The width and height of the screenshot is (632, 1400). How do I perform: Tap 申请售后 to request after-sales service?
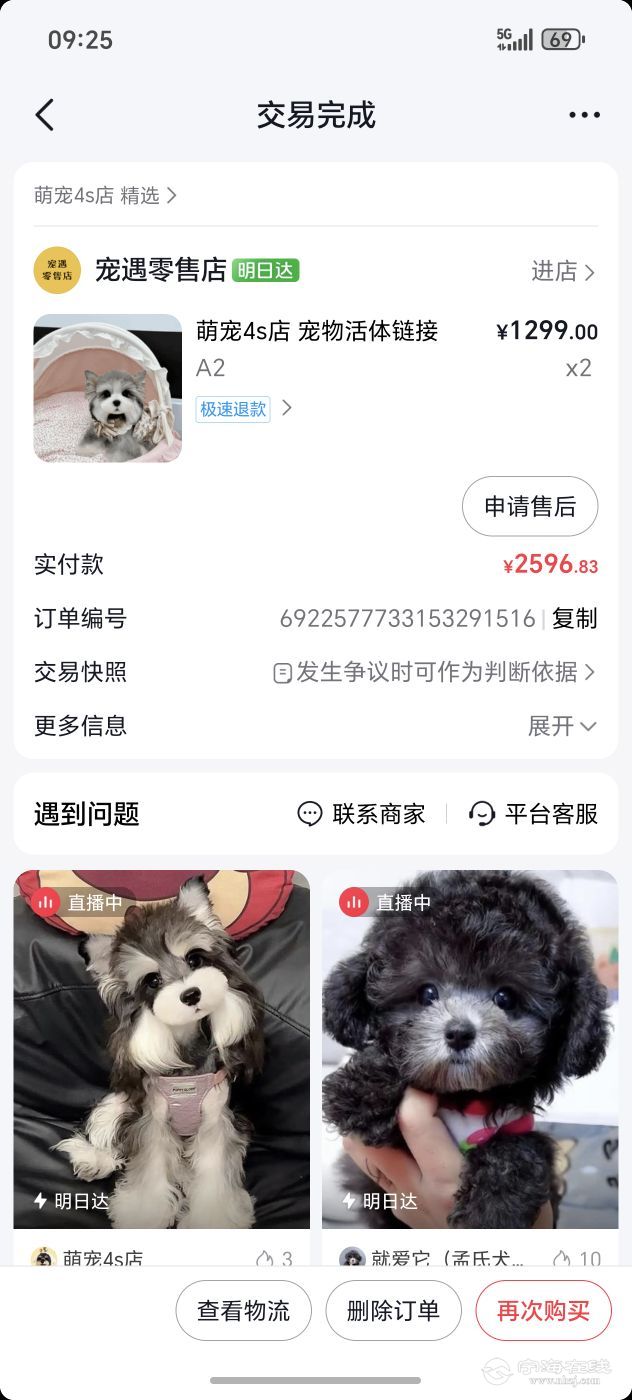(530, 507)
